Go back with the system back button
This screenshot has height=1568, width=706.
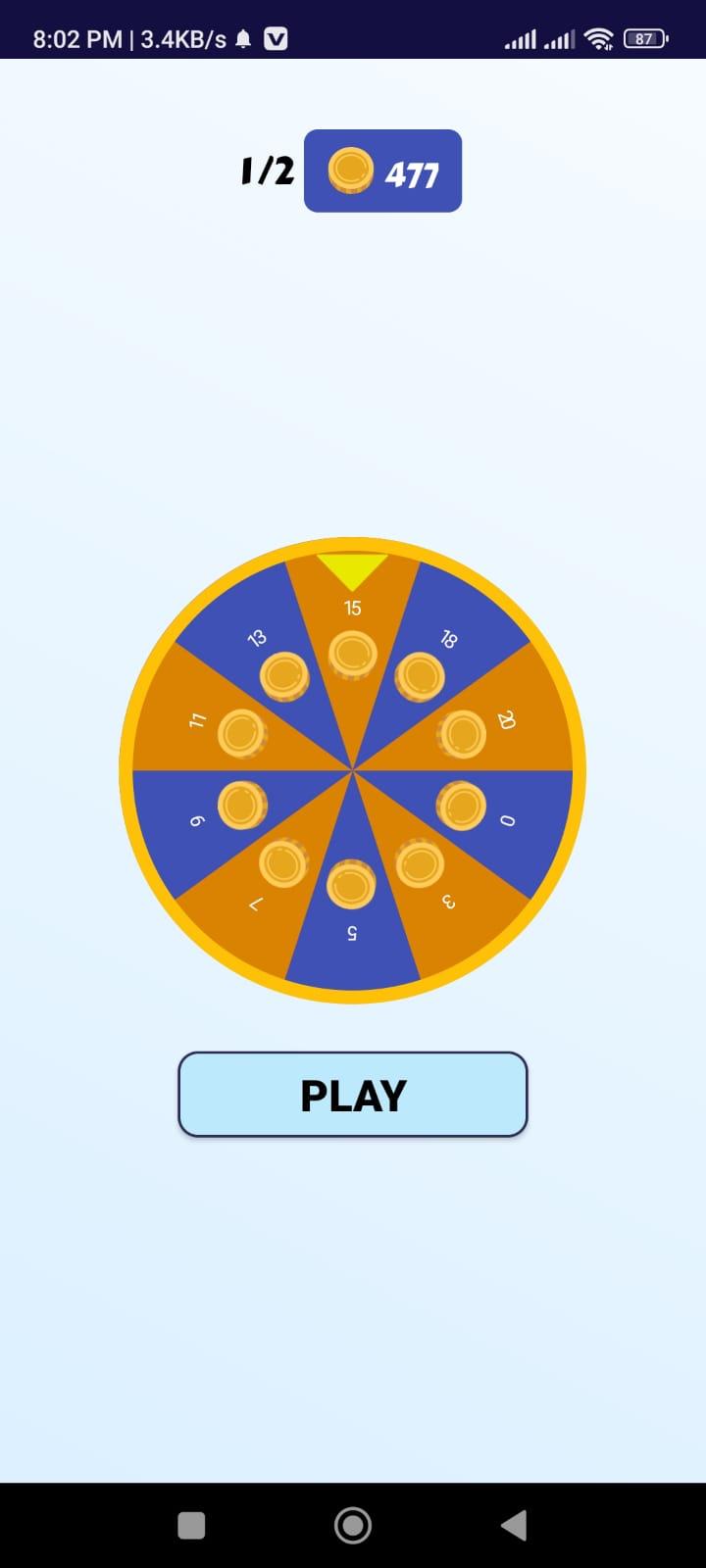click(514, 1525)
